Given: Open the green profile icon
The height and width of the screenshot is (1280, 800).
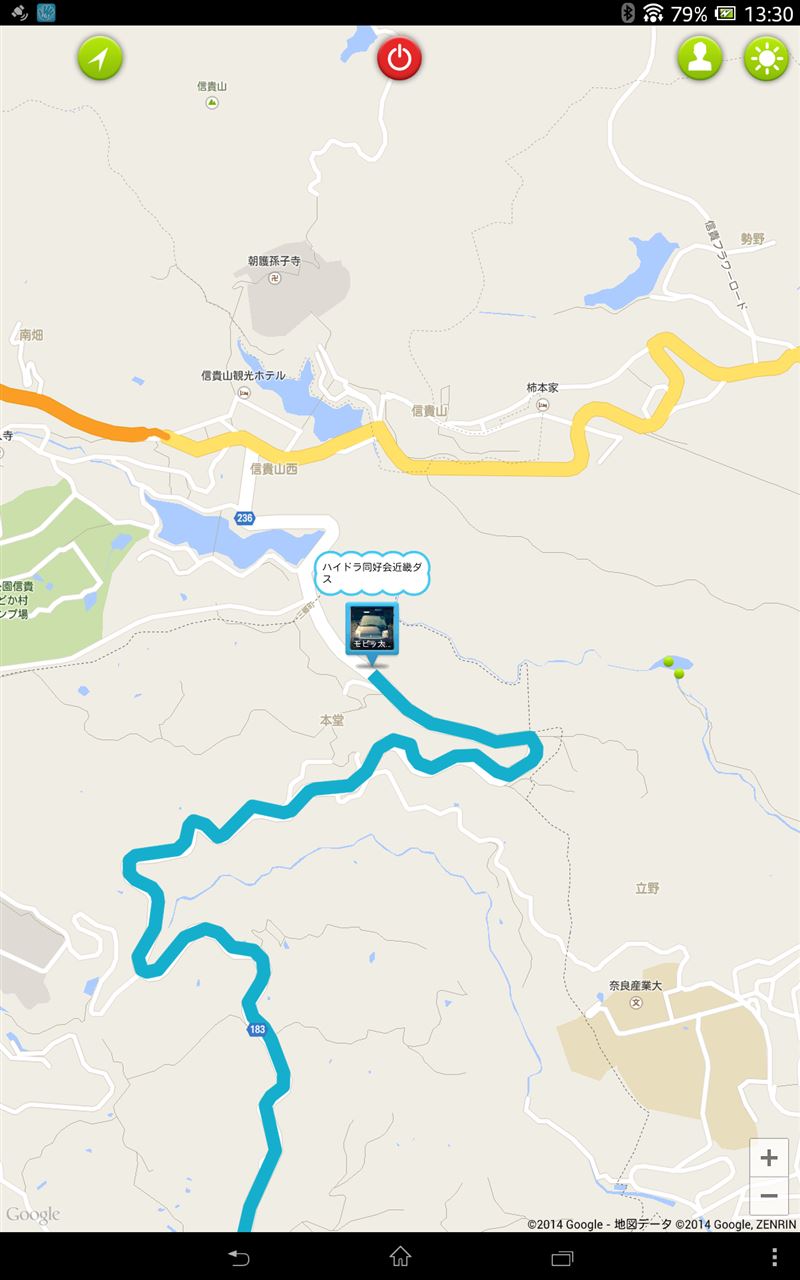Looking at the screenshot, I should 700,58.
